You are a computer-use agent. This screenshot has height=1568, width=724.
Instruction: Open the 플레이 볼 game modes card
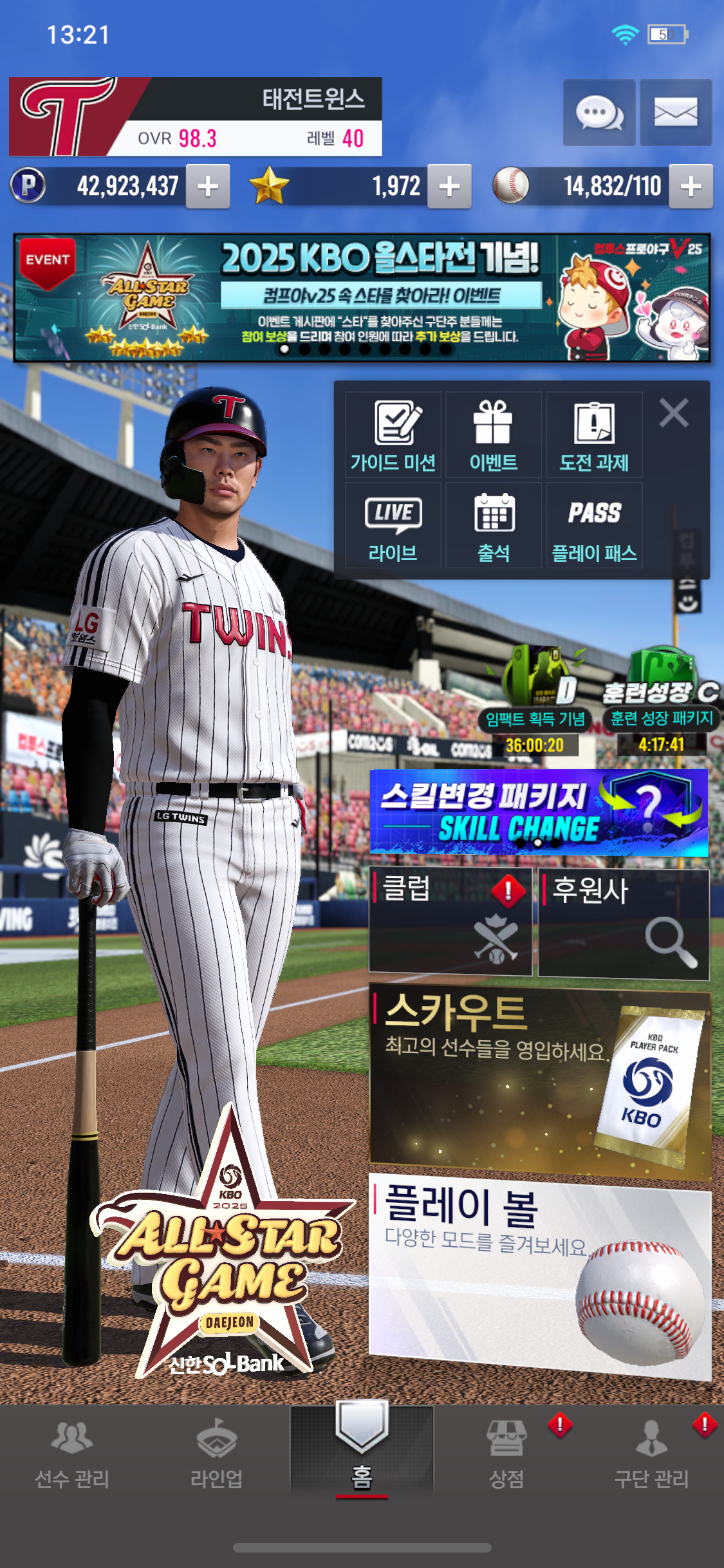point(540,1274)
